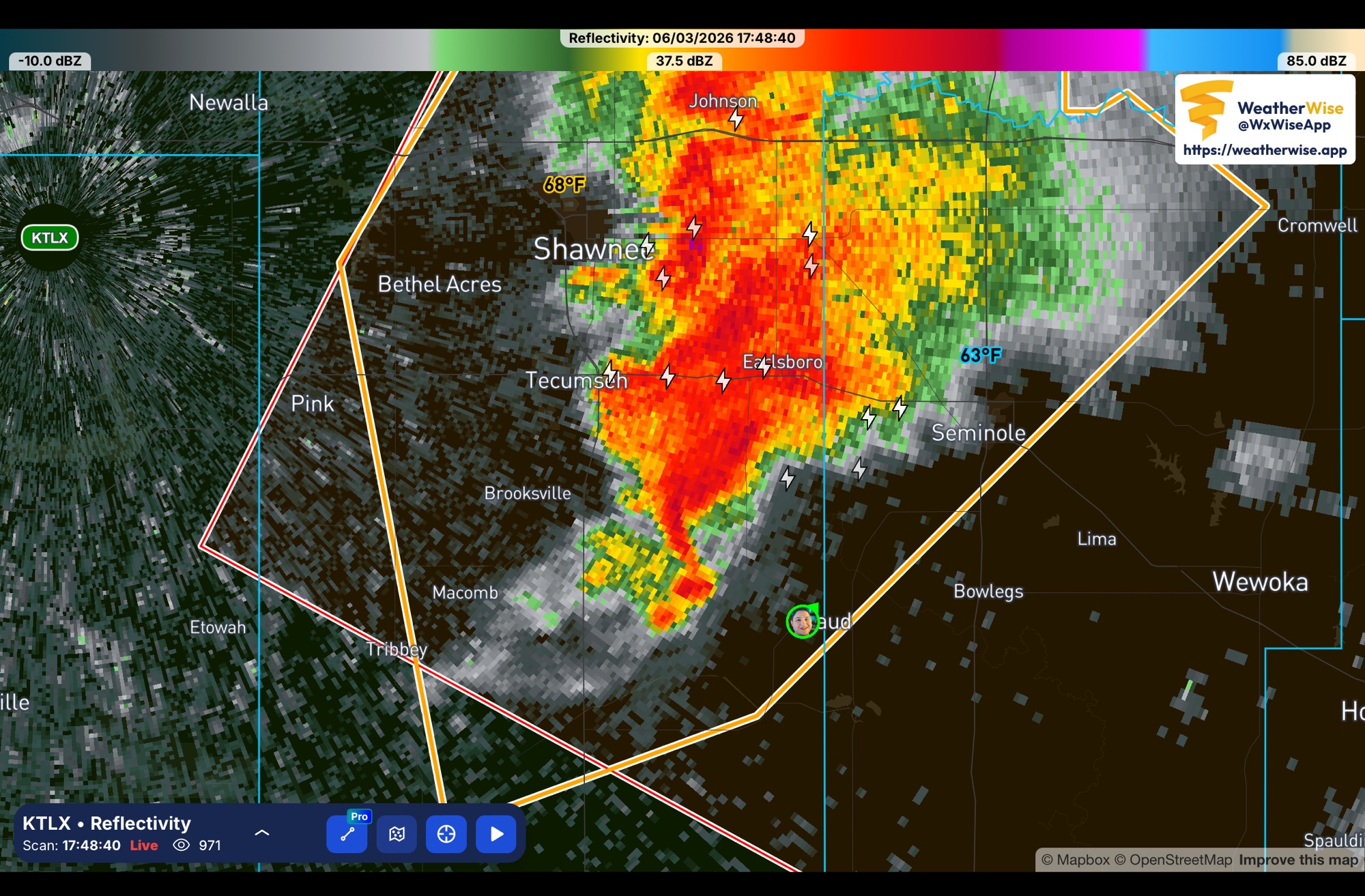Expand the KTLX Reflectivity panel
Viewport: 1365px width, 896px height.
[x=262, y=833]
